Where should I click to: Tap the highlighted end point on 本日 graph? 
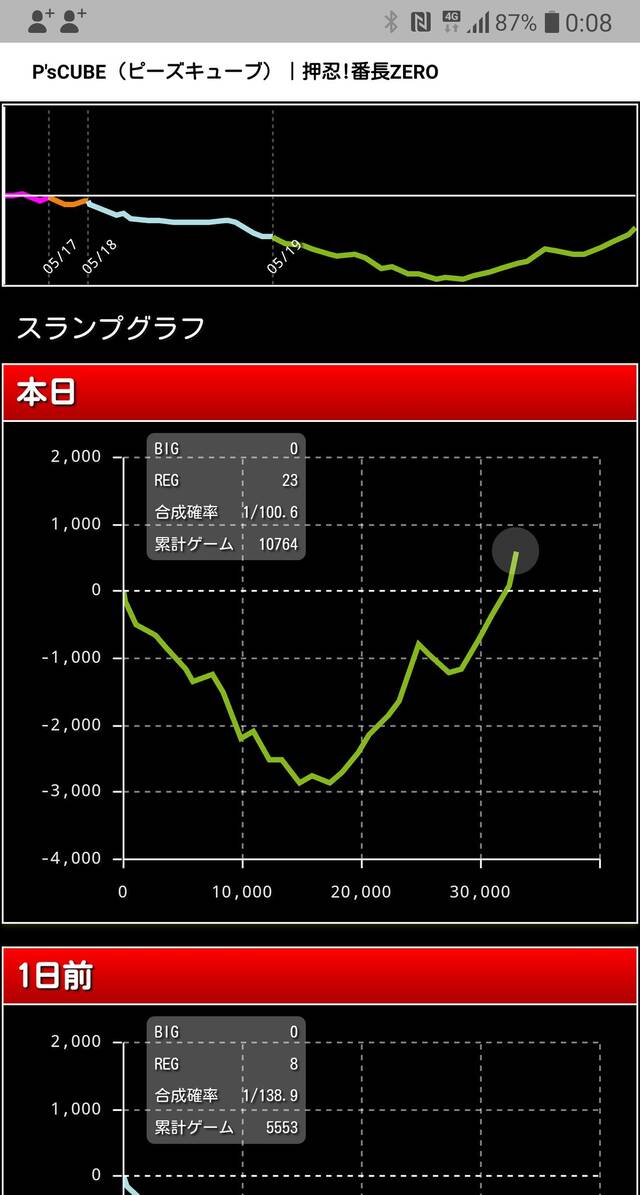[x=515, y=551]
